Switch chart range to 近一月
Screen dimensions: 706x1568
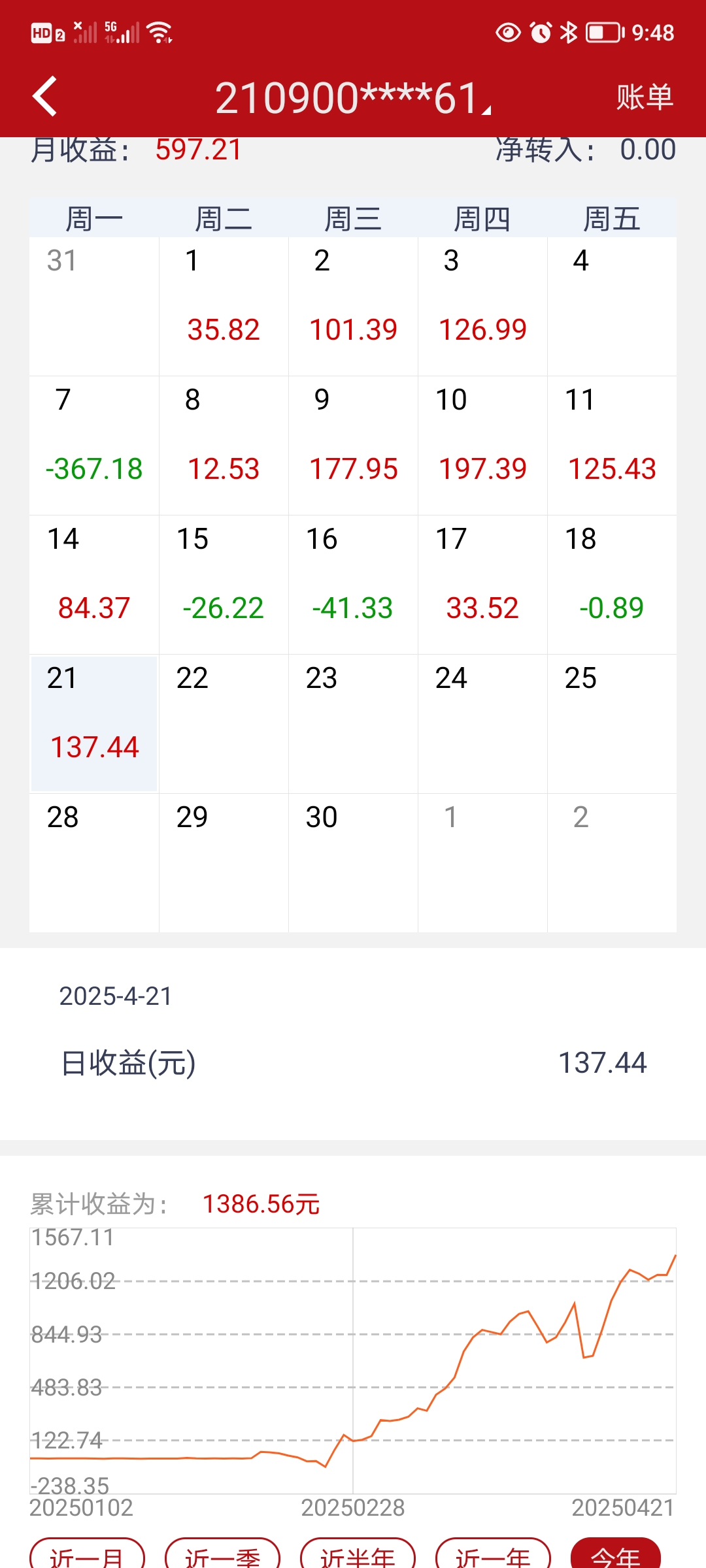[x=87, y=1556]
